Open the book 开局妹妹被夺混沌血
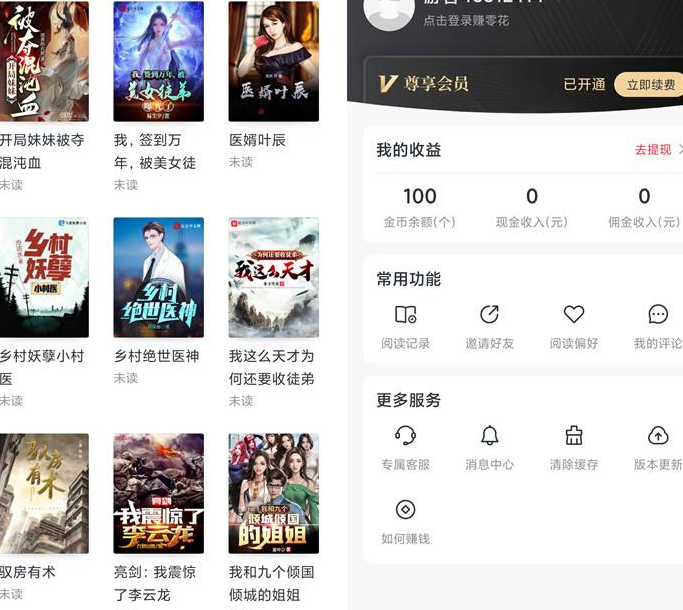This screenshot has width=683, height=610. click(43, 62)
